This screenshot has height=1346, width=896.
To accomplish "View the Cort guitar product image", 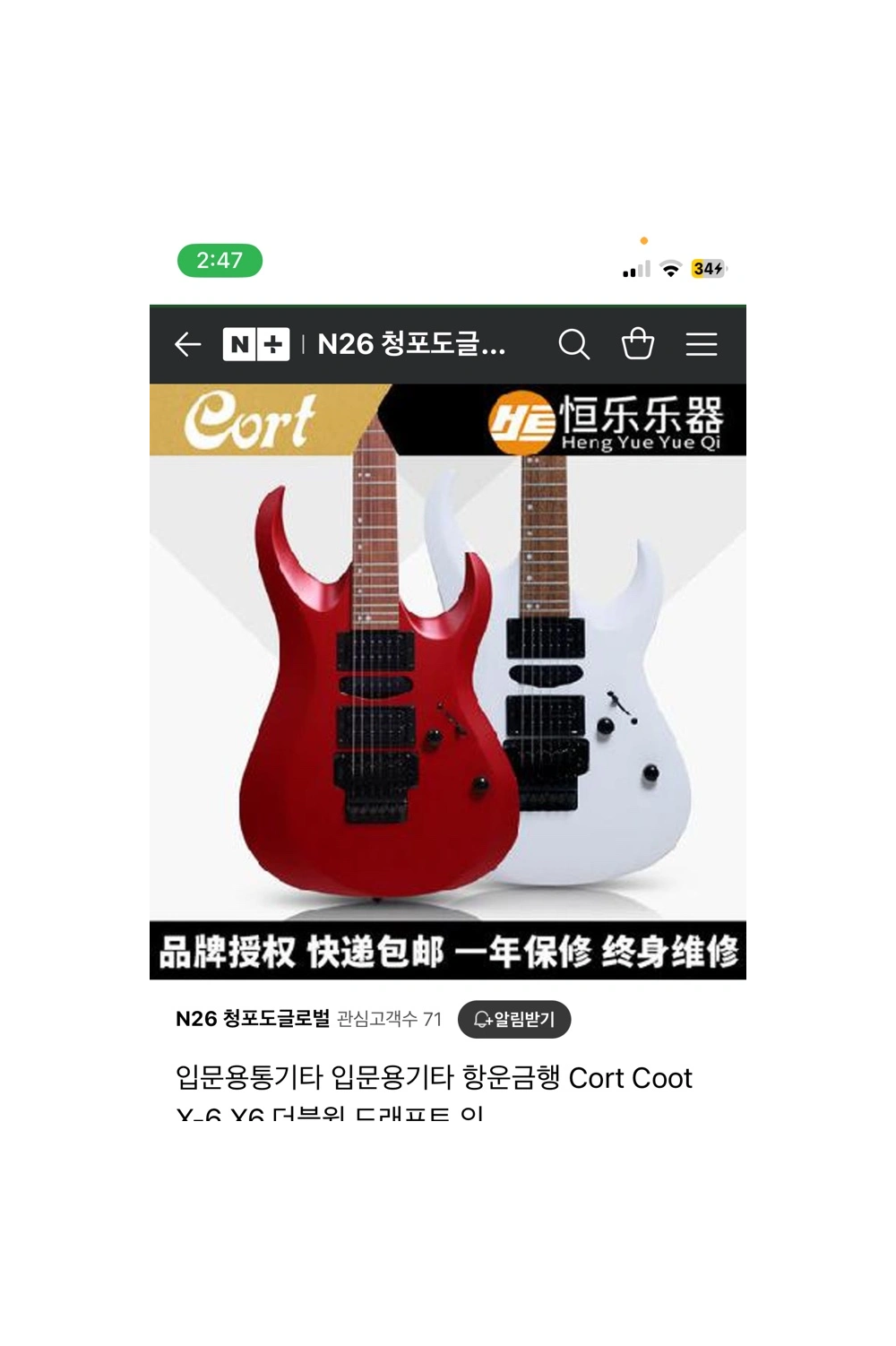I will click(448, 681).
